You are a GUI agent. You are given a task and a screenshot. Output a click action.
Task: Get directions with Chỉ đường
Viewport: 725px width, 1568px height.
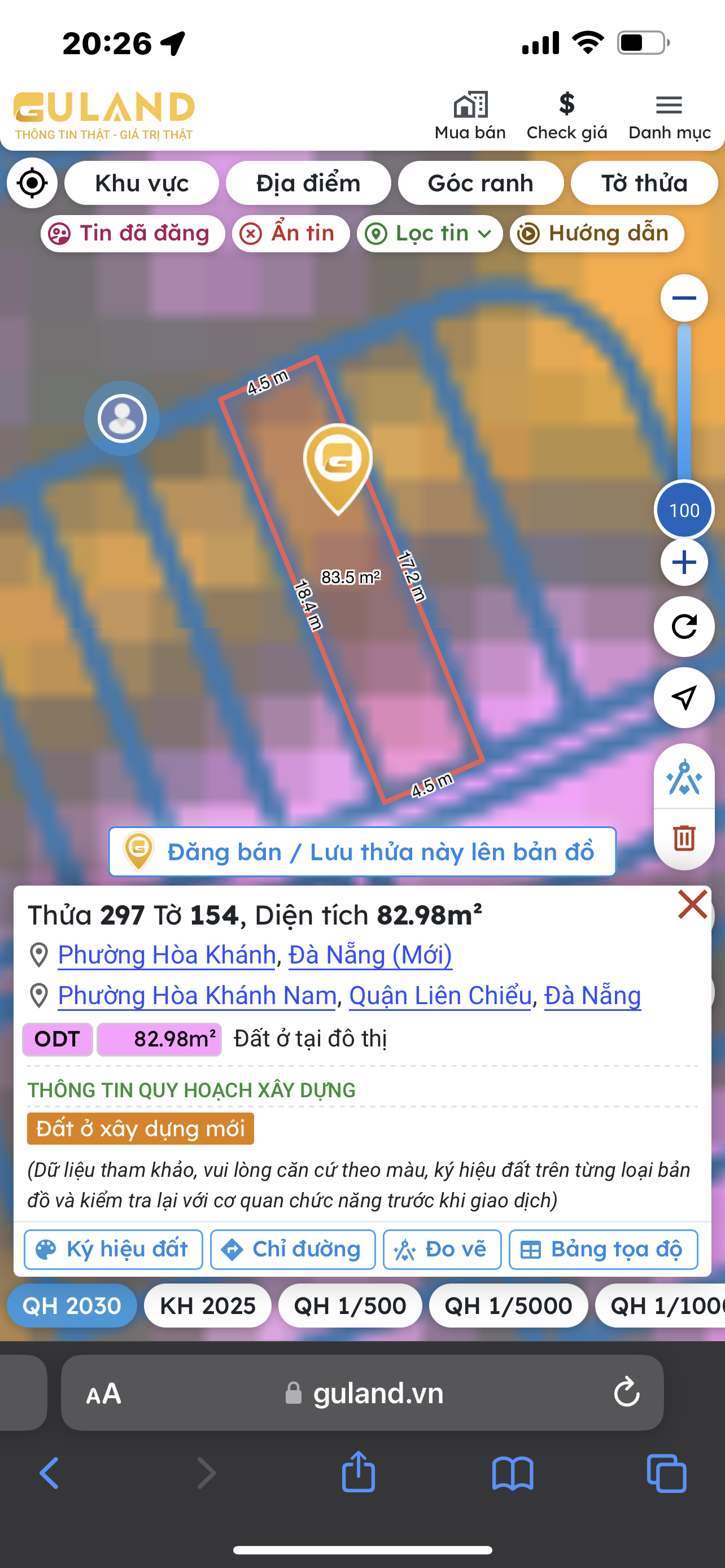293,1249
